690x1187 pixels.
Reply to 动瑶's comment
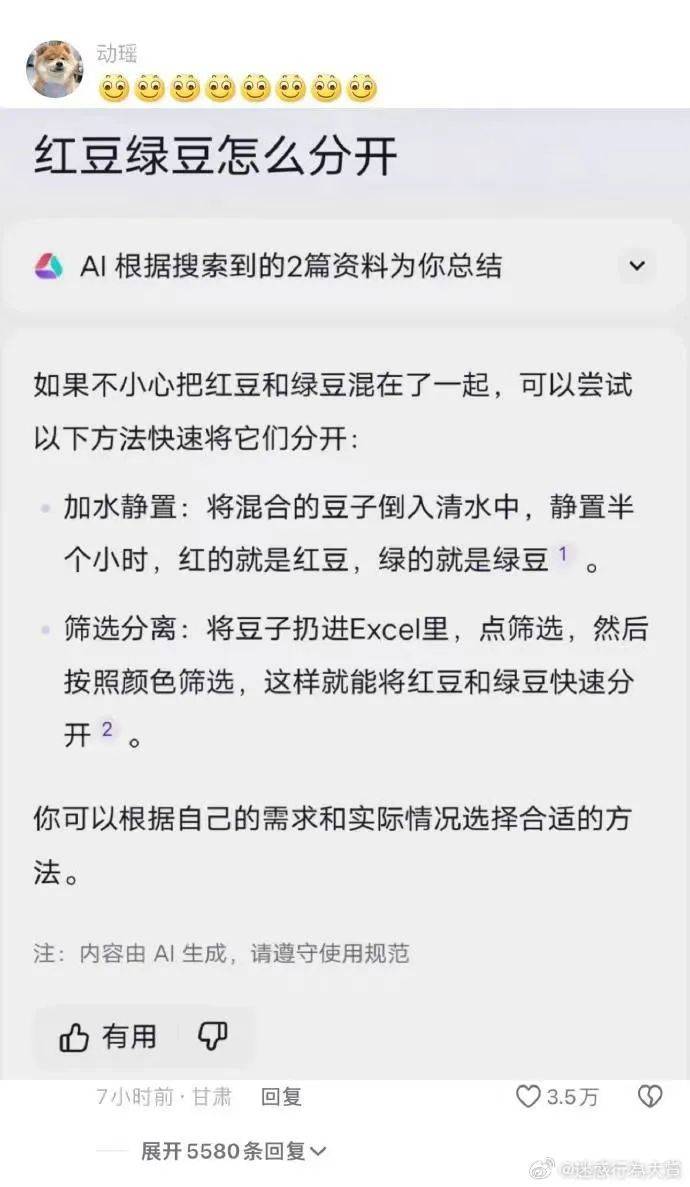tap(281, 1097)
